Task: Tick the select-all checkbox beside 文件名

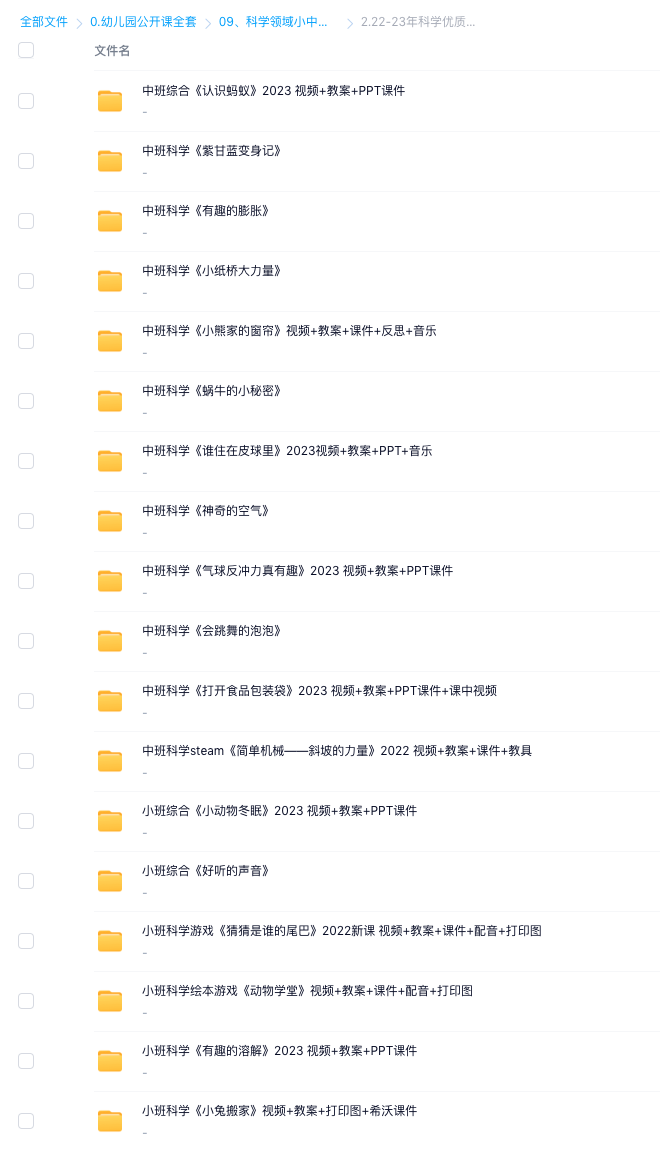Action: (26, 50)
